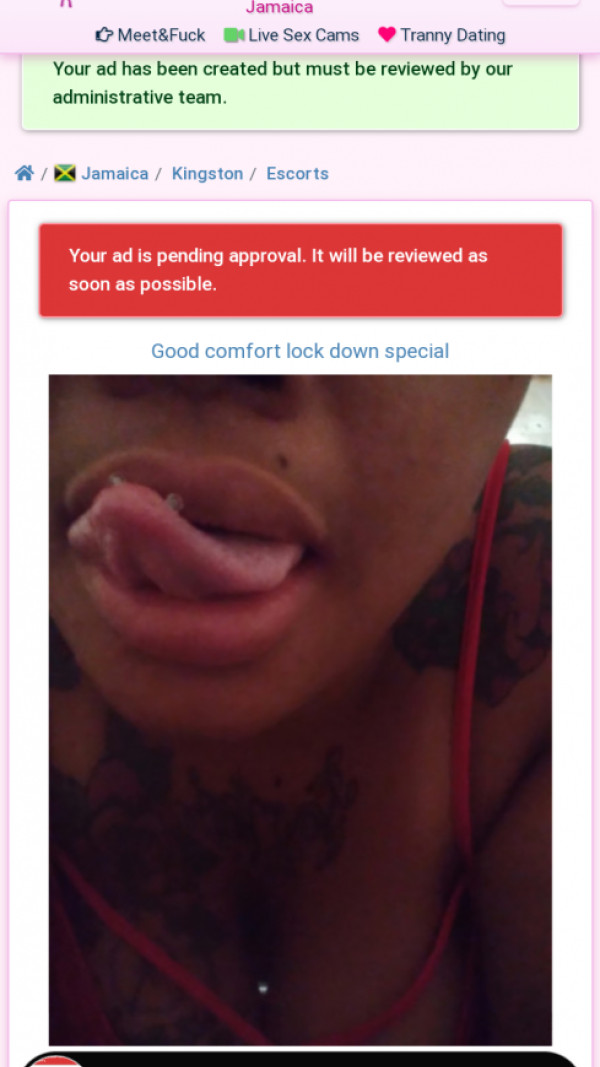Open the Meet&Fuck link

tap(150, 35)
